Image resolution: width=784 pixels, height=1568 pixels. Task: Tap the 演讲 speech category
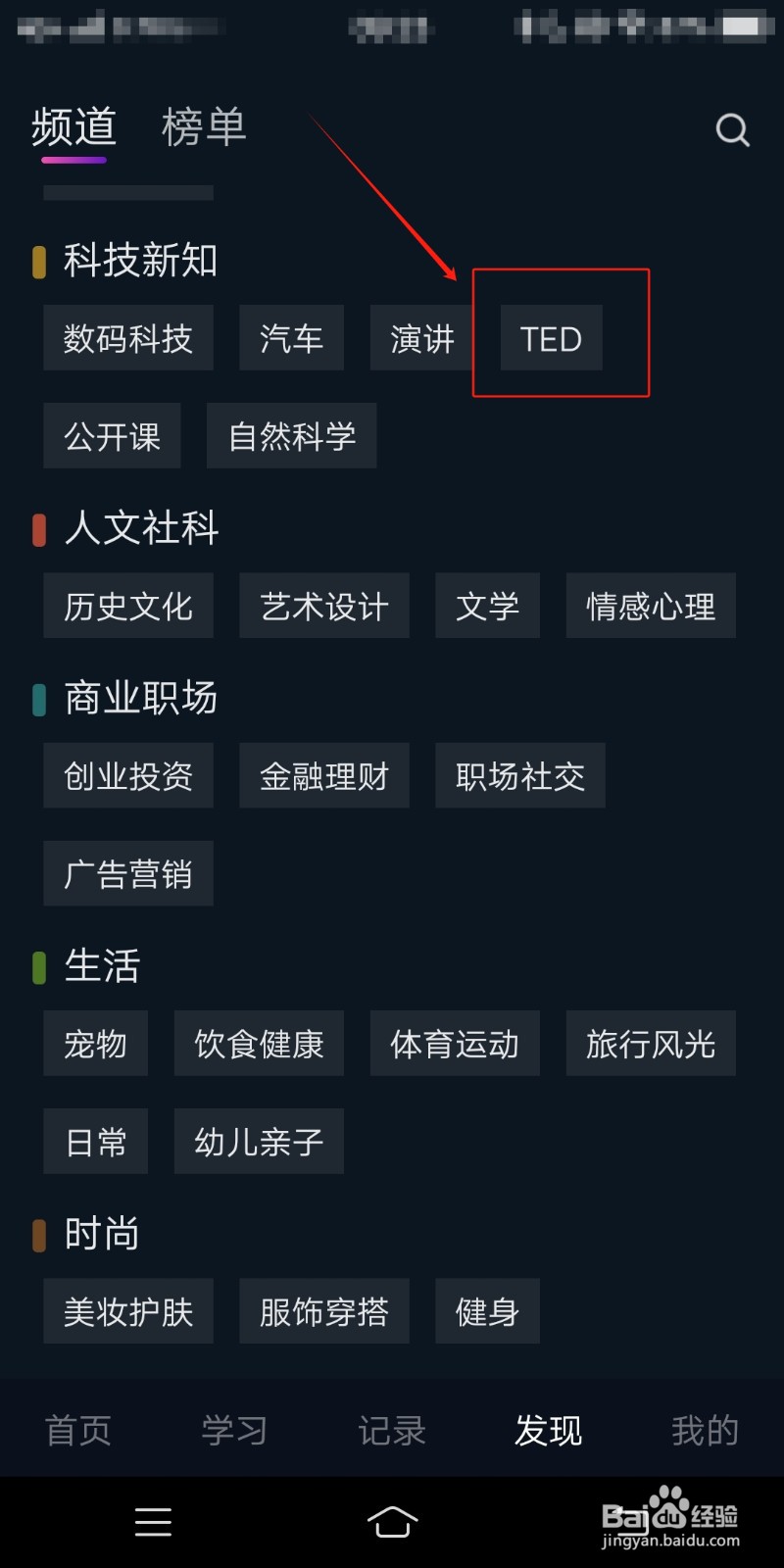pos(420,338)
